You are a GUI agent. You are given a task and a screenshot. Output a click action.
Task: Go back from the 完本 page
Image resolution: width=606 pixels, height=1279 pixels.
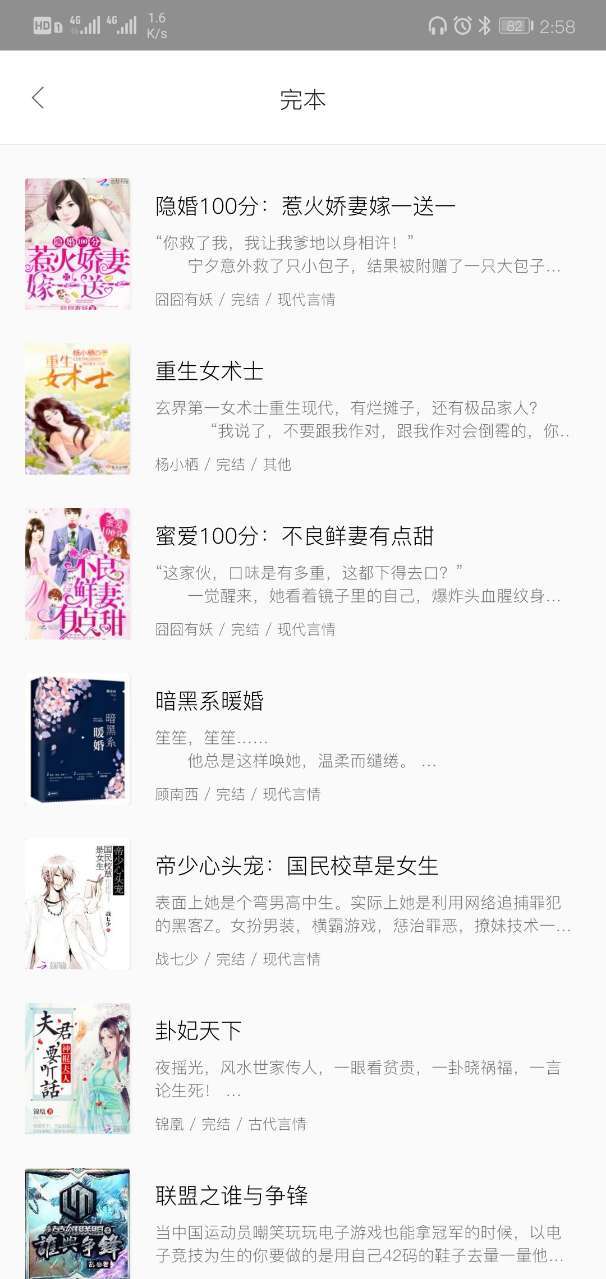coord(38,98)
